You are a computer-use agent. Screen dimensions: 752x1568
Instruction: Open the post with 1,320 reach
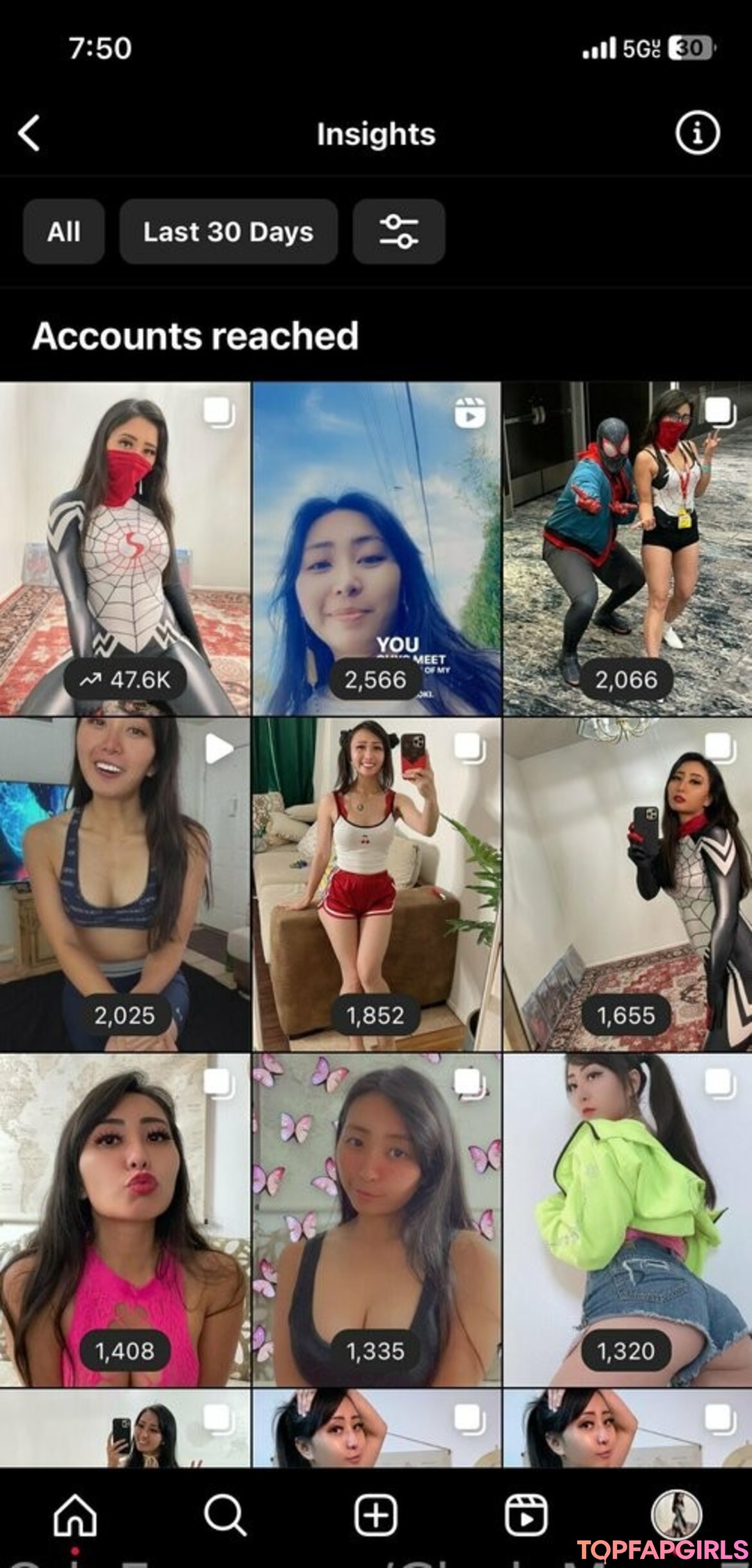point(627,1220)
